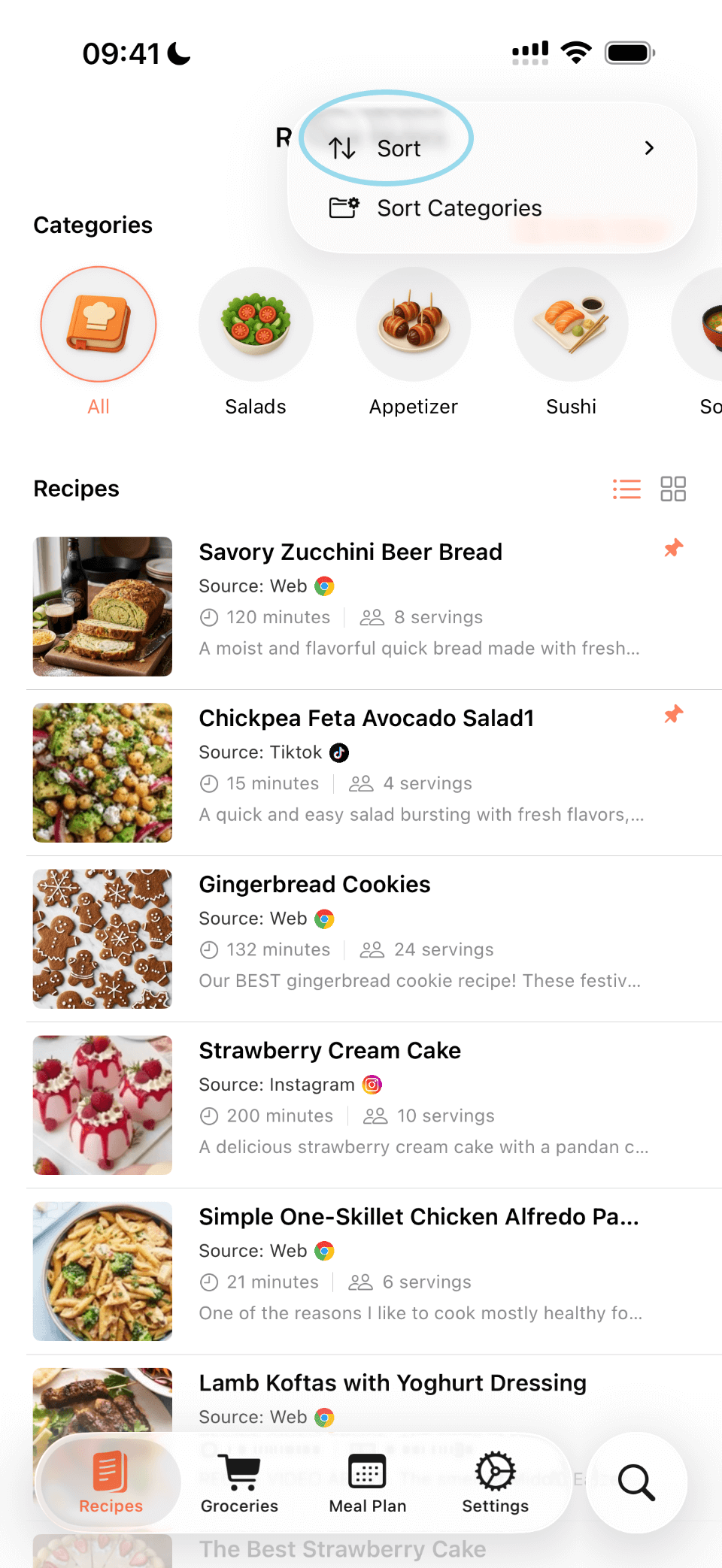722x1568 pixels.
Task: Select the Salads category
Action: click(x=256, y=324)
